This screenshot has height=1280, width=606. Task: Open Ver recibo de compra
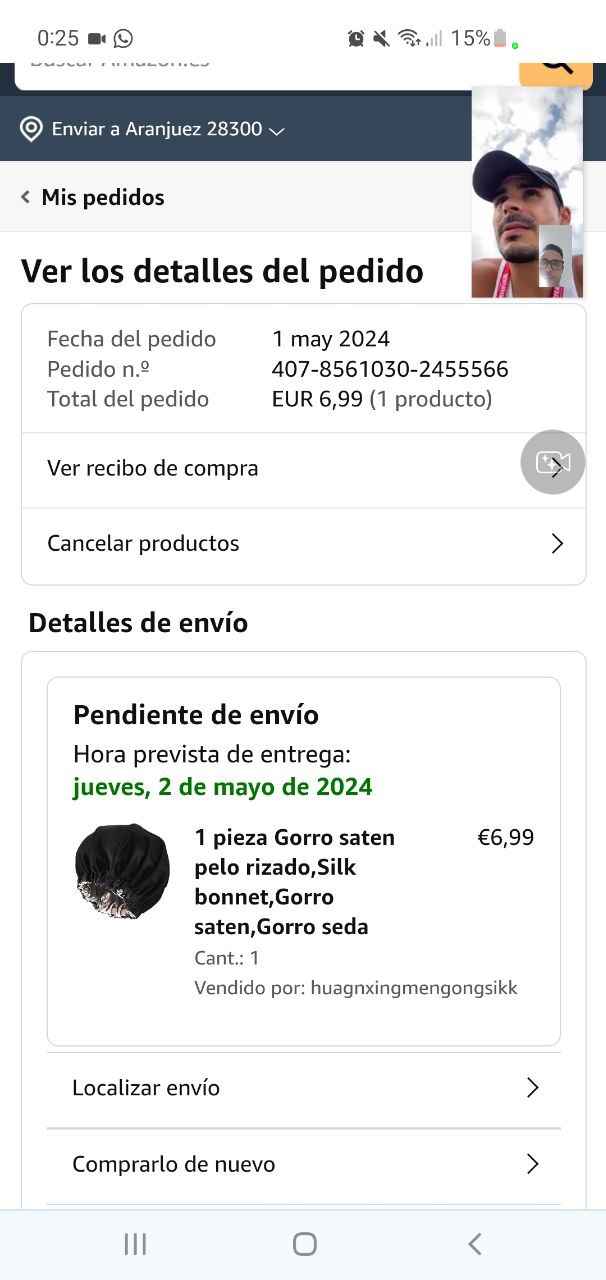[x=270, y=468]
